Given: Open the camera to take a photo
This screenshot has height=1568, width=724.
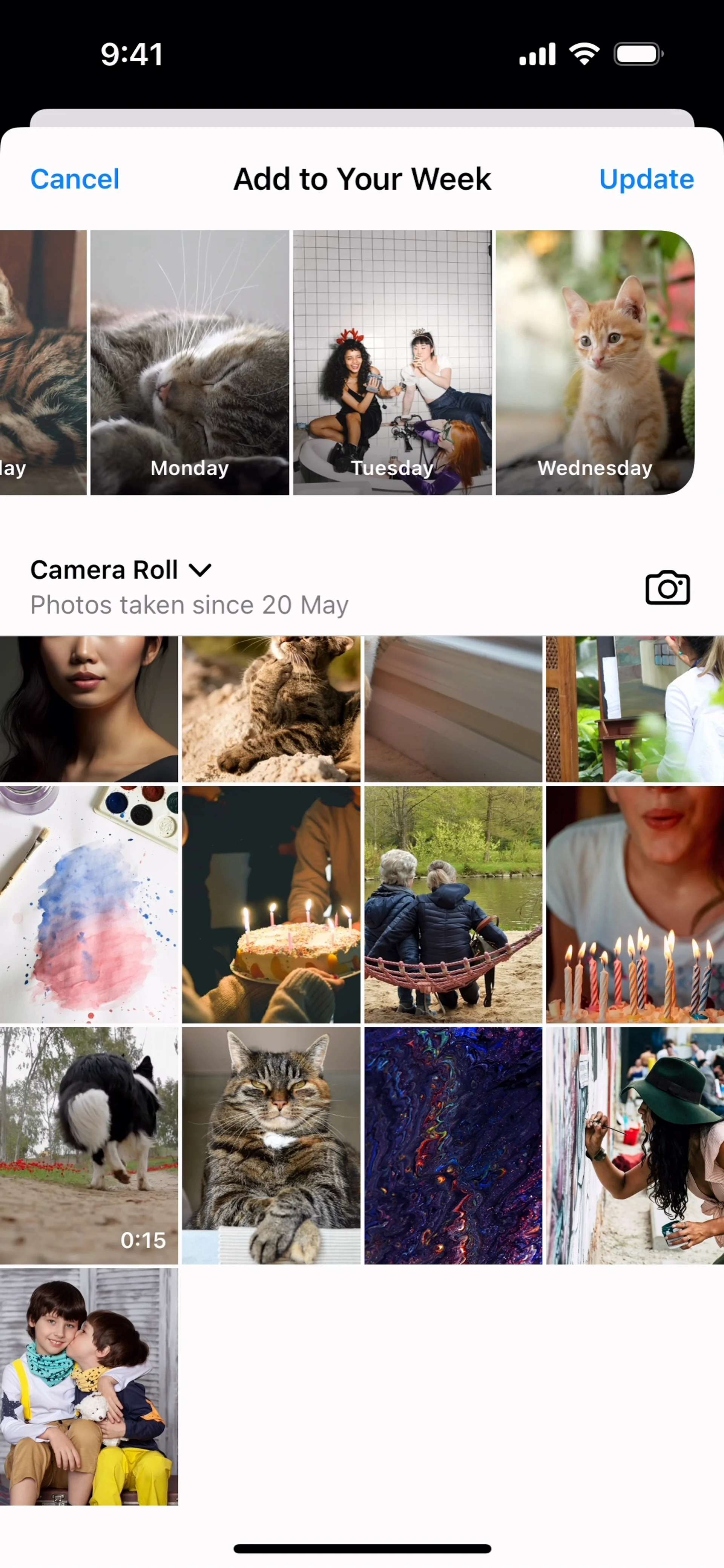Looking at the screenshot, I should point(667,588).
